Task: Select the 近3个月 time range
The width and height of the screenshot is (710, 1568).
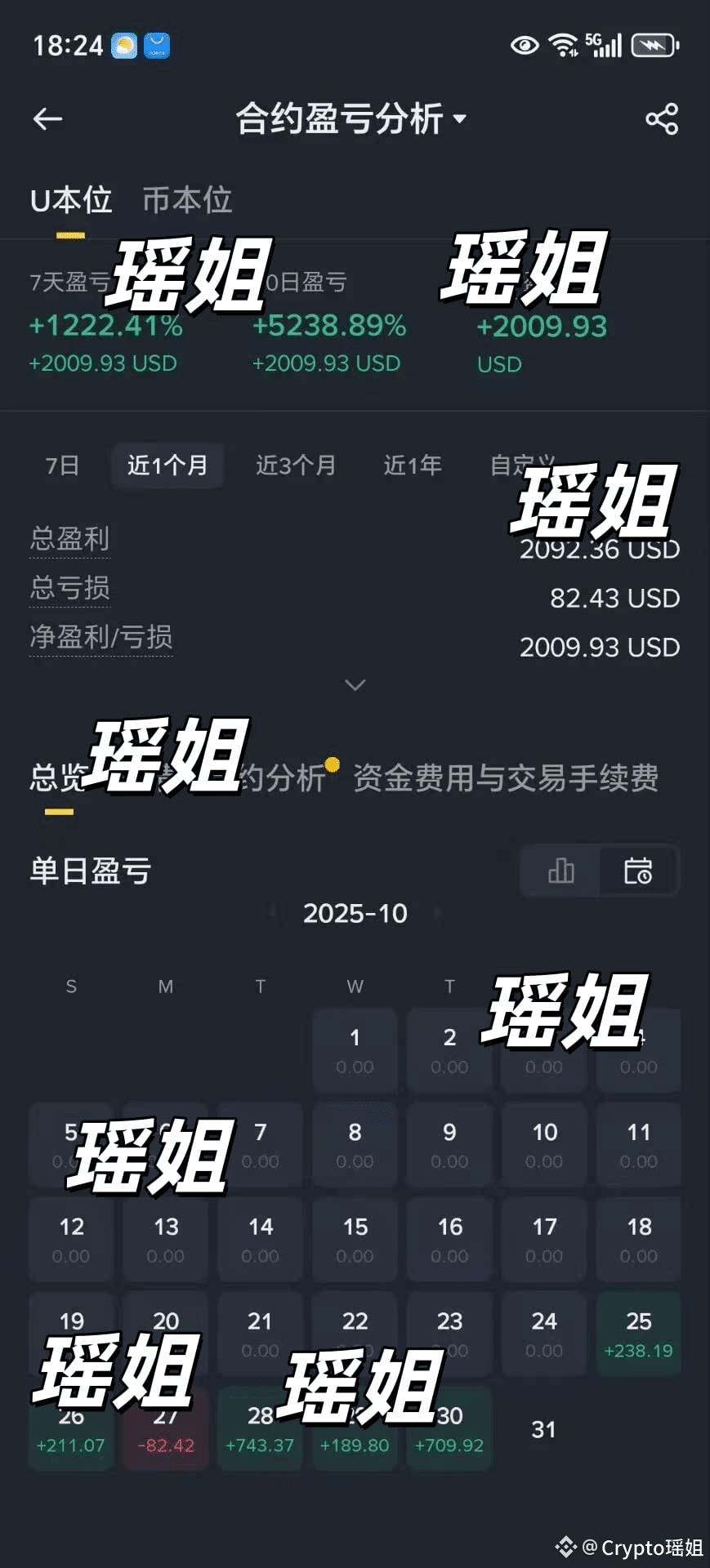Action: (x=296, y=465)
